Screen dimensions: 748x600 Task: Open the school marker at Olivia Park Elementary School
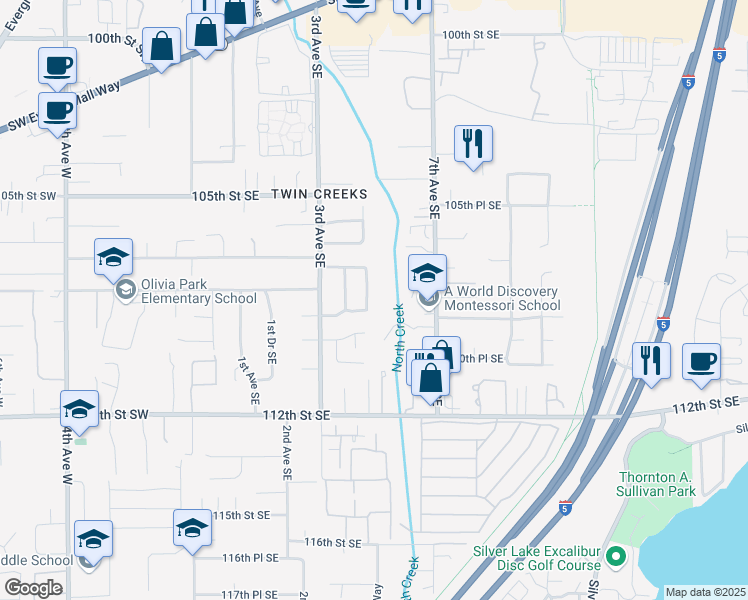point(114,258)
